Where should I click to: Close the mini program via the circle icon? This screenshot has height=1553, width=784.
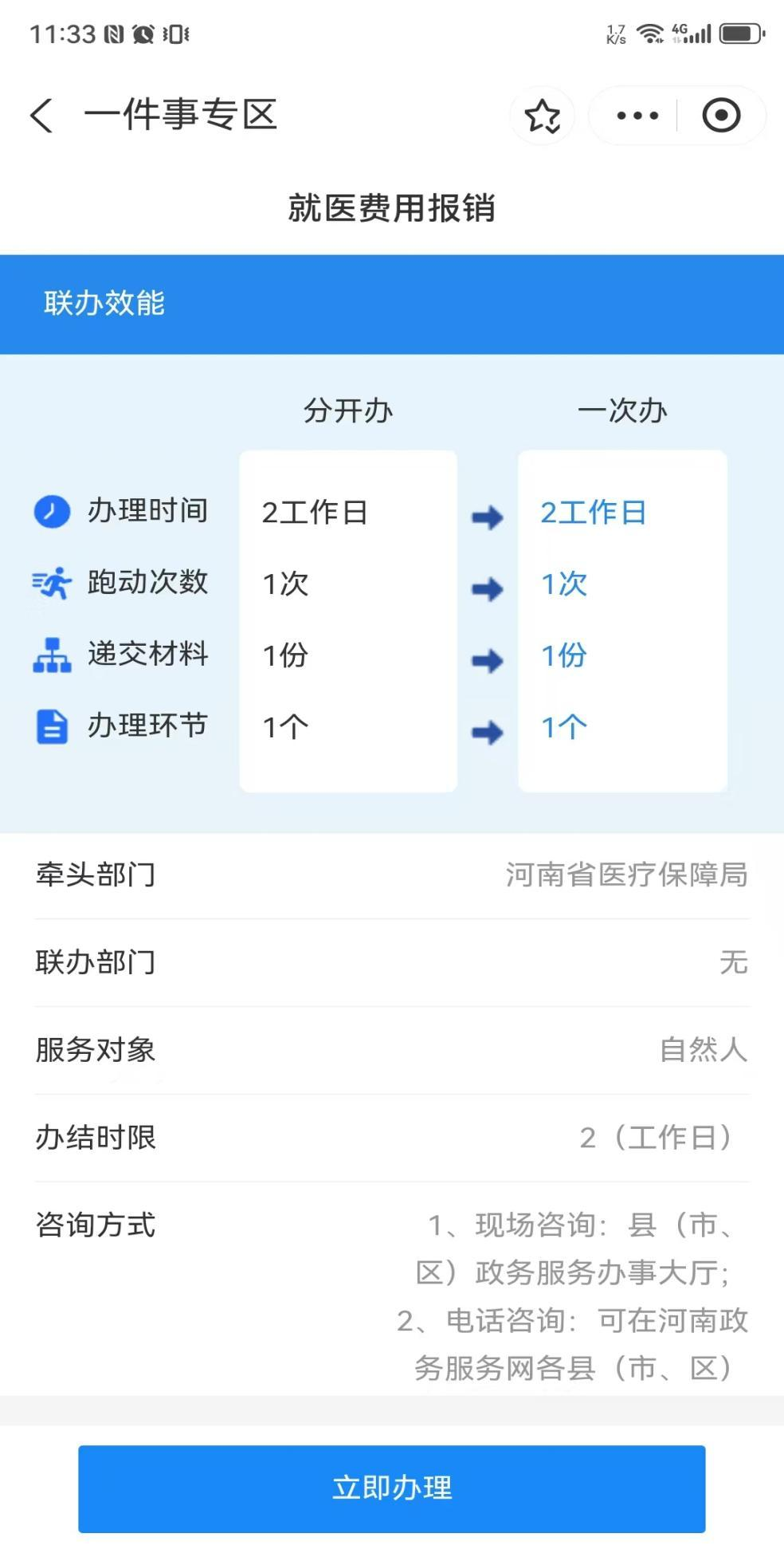pyautogui.click(x=721, y=116)
